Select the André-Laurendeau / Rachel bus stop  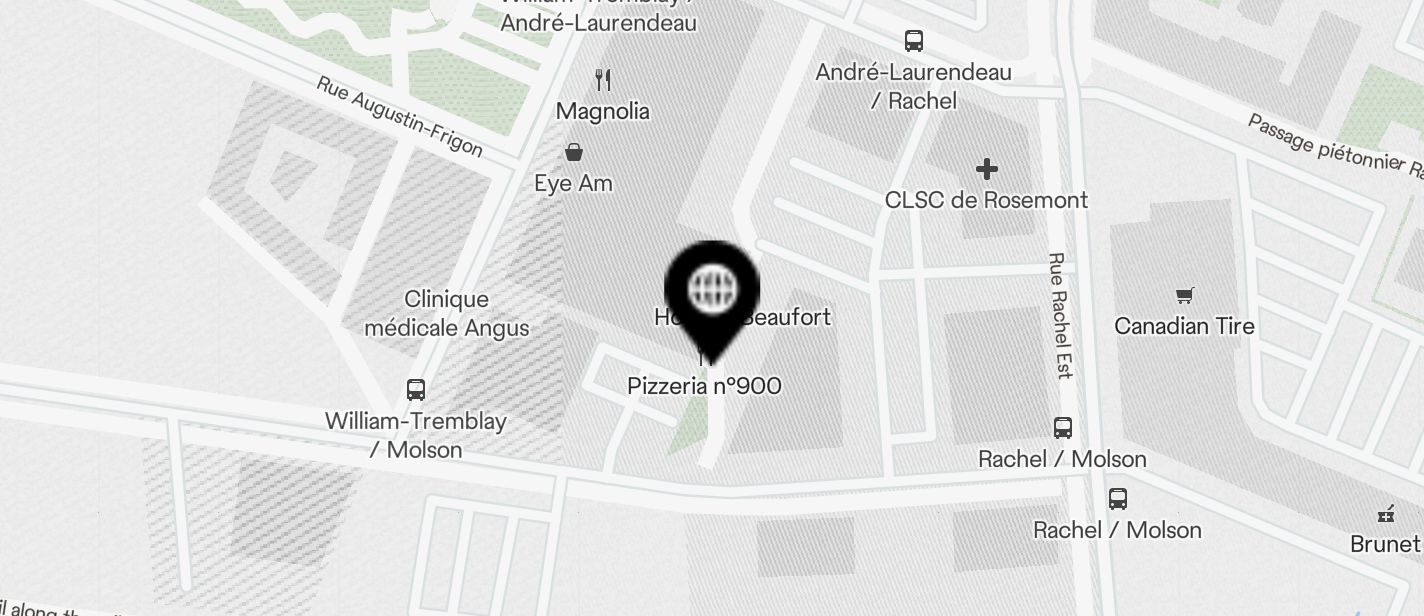(913, 41)
